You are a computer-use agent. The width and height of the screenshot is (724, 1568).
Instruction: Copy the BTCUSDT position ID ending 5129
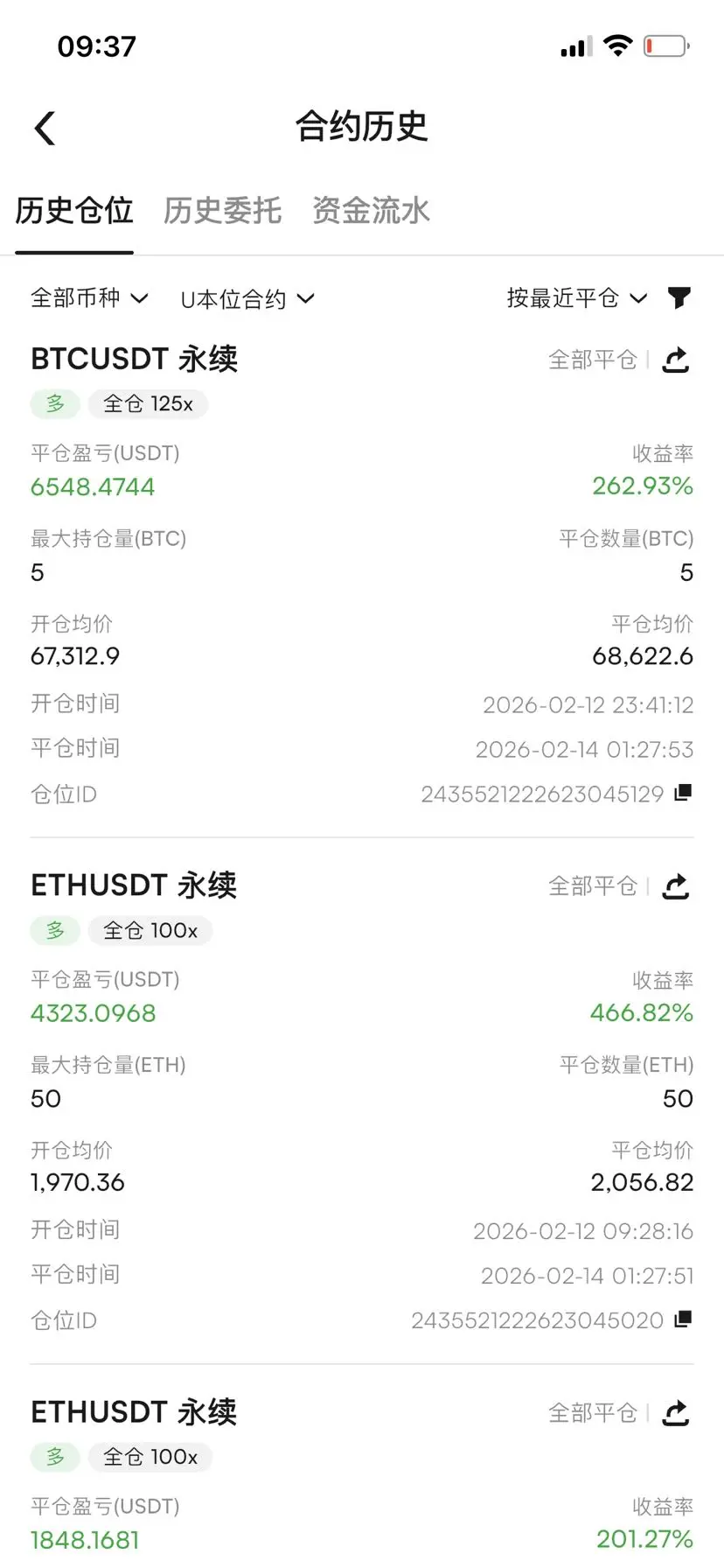point(683,793)
